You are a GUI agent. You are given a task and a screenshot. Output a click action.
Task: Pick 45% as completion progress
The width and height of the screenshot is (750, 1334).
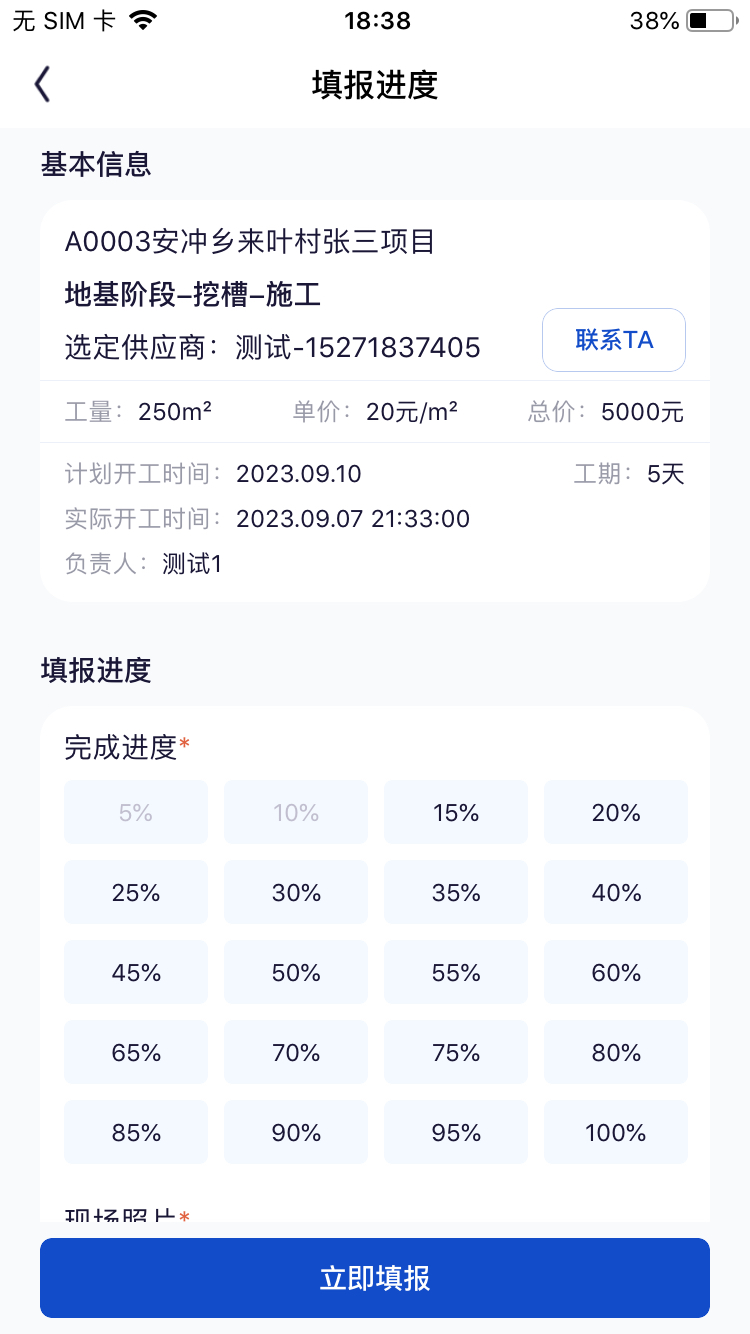136,972
